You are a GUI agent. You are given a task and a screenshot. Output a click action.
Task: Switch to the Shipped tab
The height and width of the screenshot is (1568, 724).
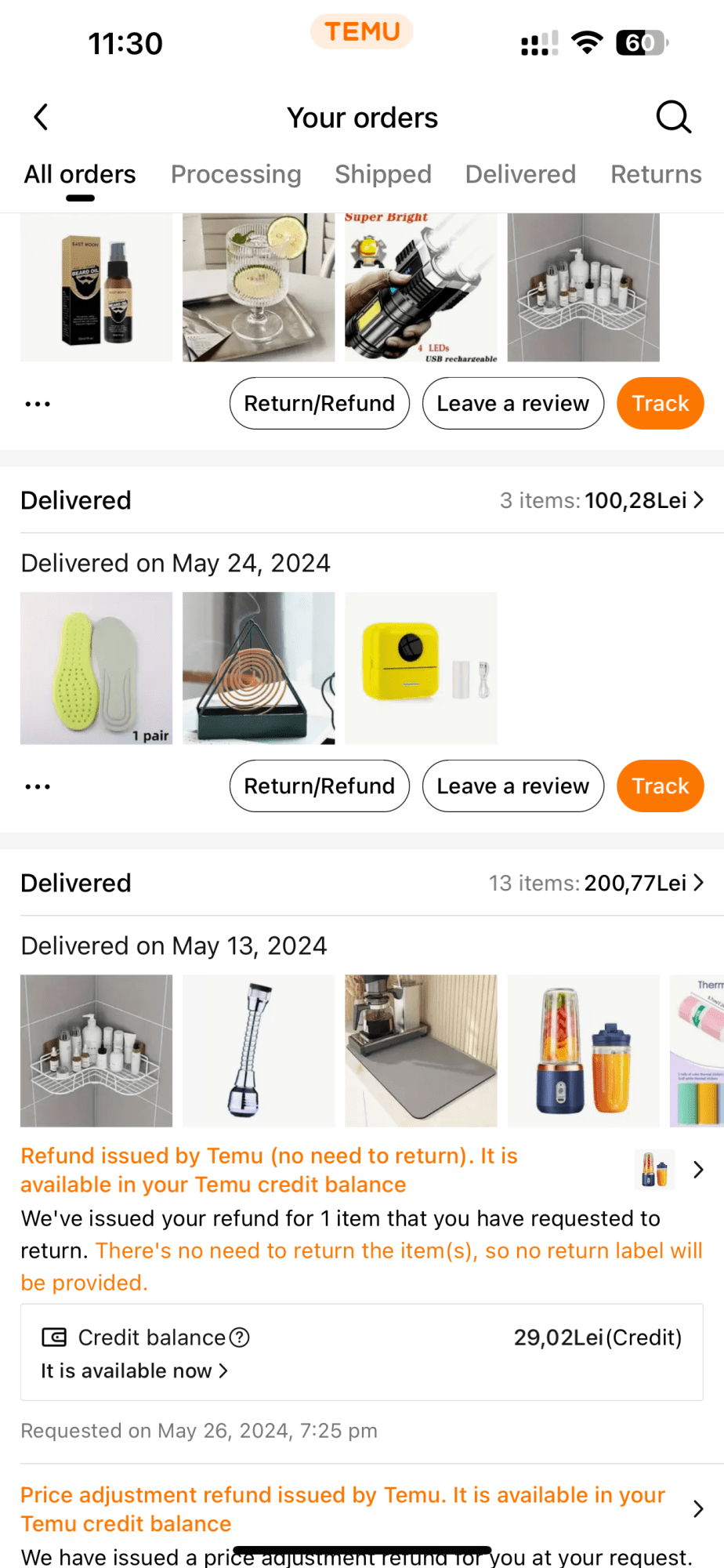click(383, 174)
